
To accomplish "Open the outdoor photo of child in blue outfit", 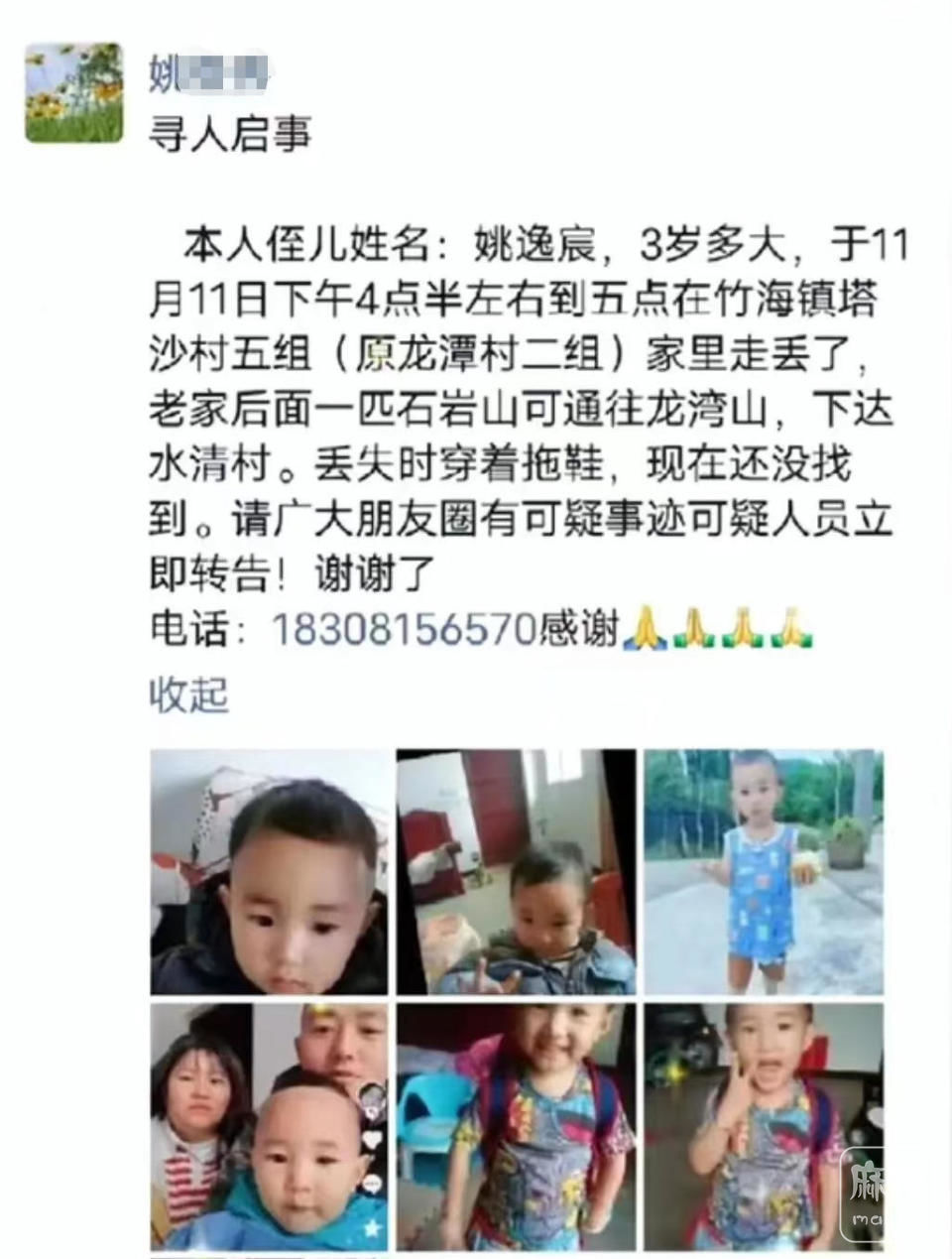I will click(764, 872).
